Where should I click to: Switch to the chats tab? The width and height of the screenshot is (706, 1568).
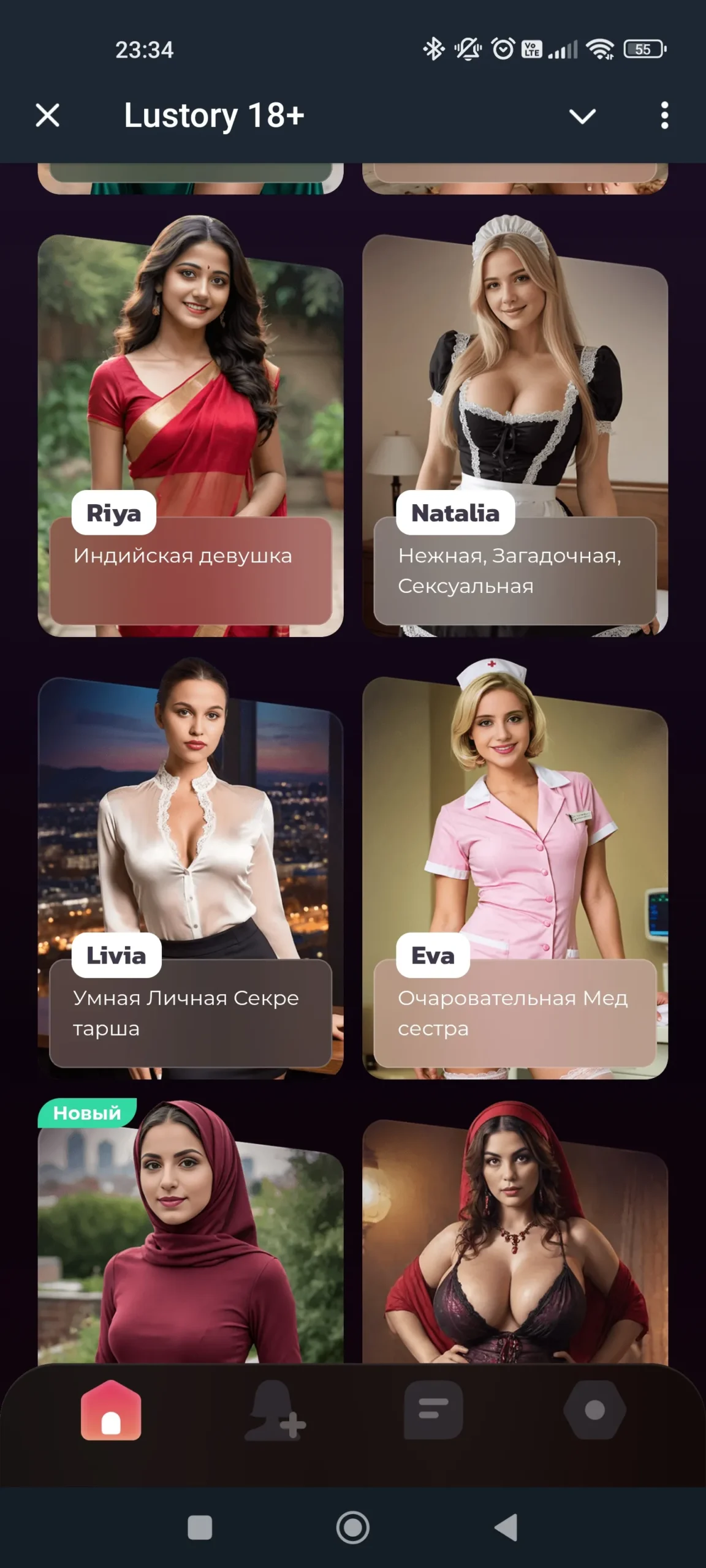coord(433,1410)
